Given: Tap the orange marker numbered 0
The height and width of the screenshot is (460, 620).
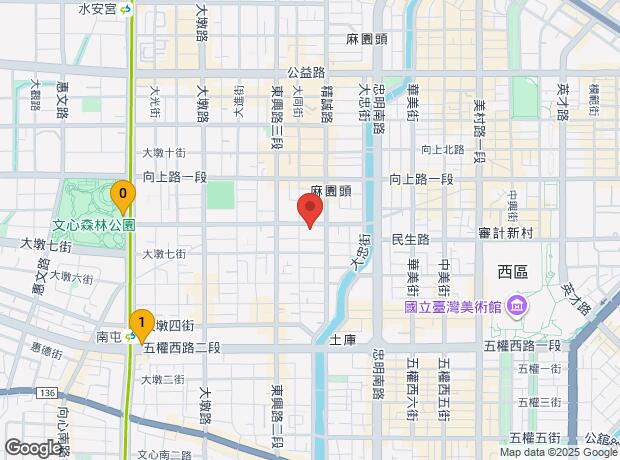Looking at the screenshot, I should [x=123, y=197].
